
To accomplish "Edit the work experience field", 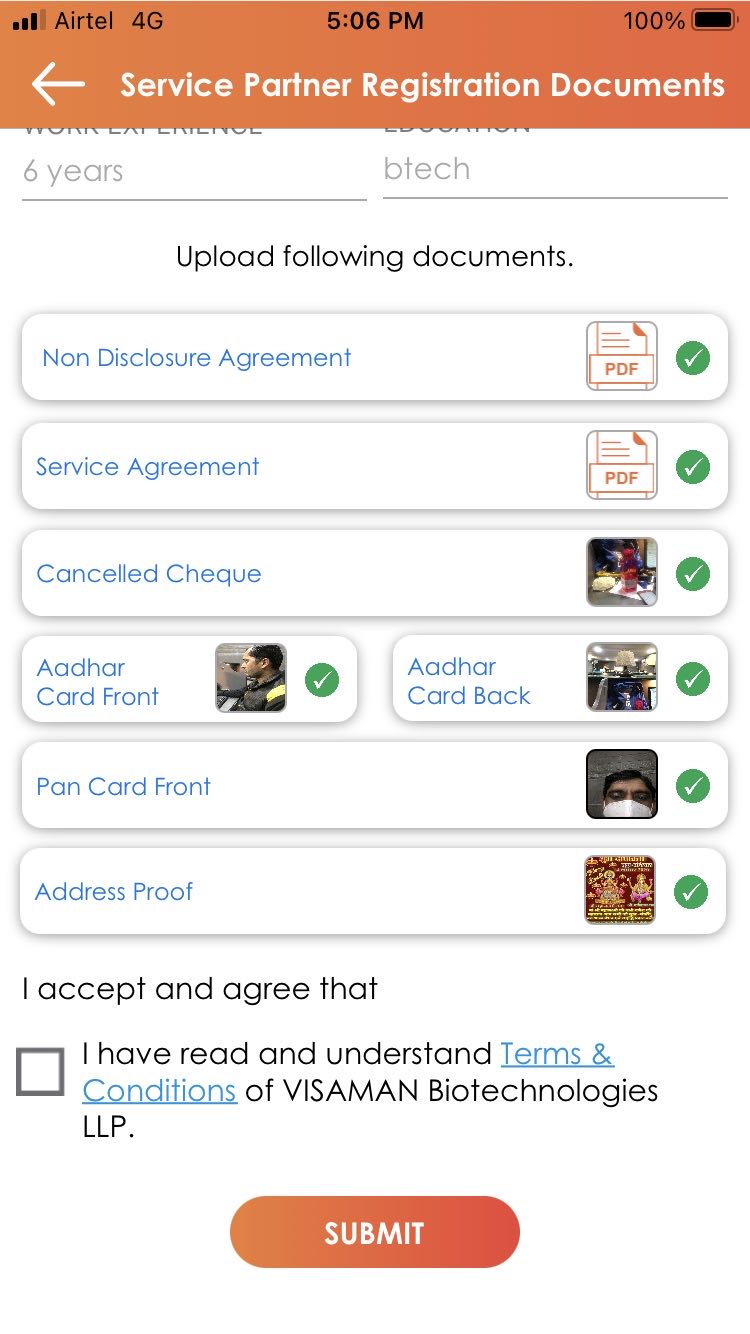I will click(x=194, y=171).
